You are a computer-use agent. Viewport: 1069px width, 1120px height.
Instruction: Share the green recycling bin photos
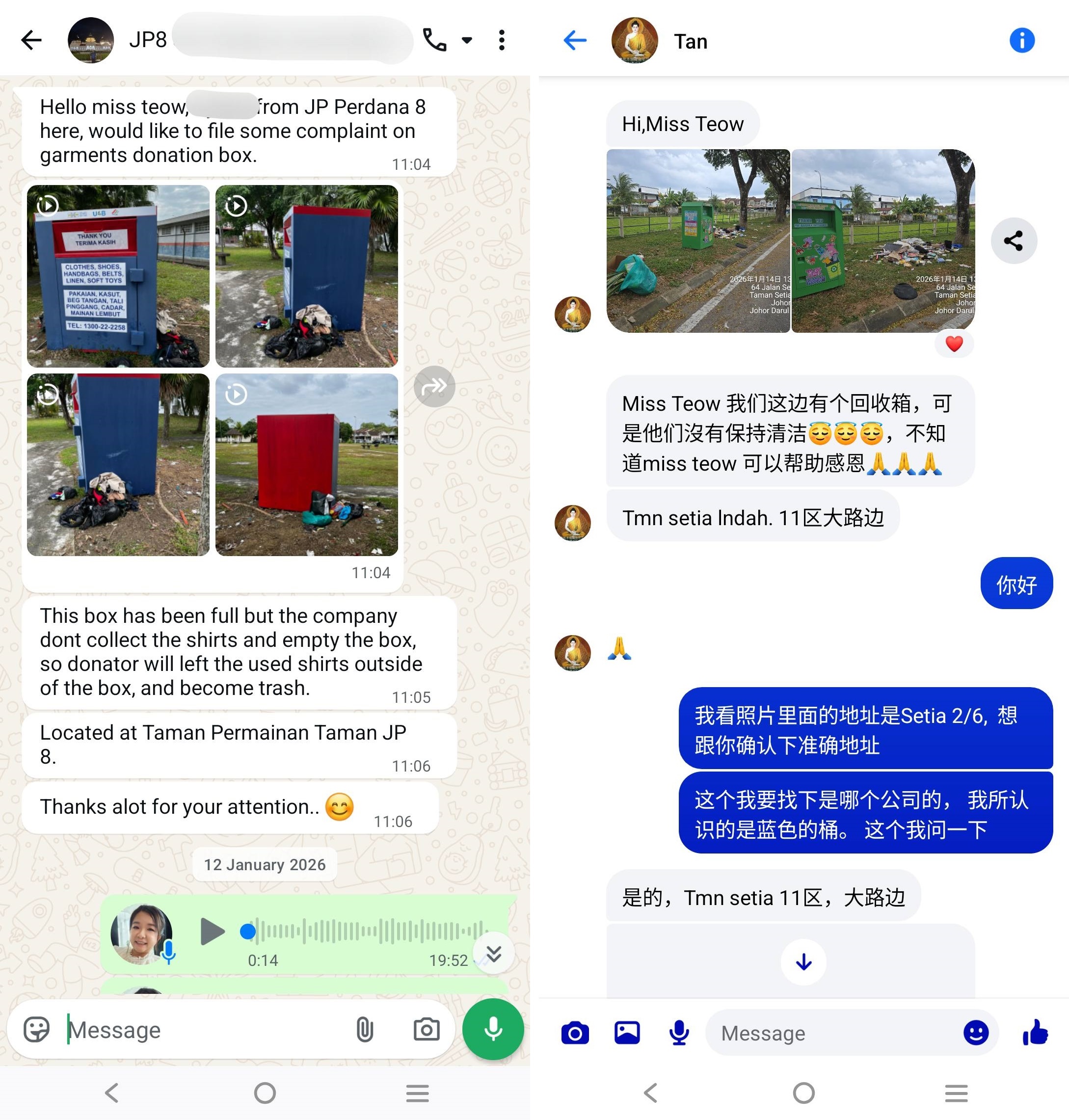[1013, 240]
